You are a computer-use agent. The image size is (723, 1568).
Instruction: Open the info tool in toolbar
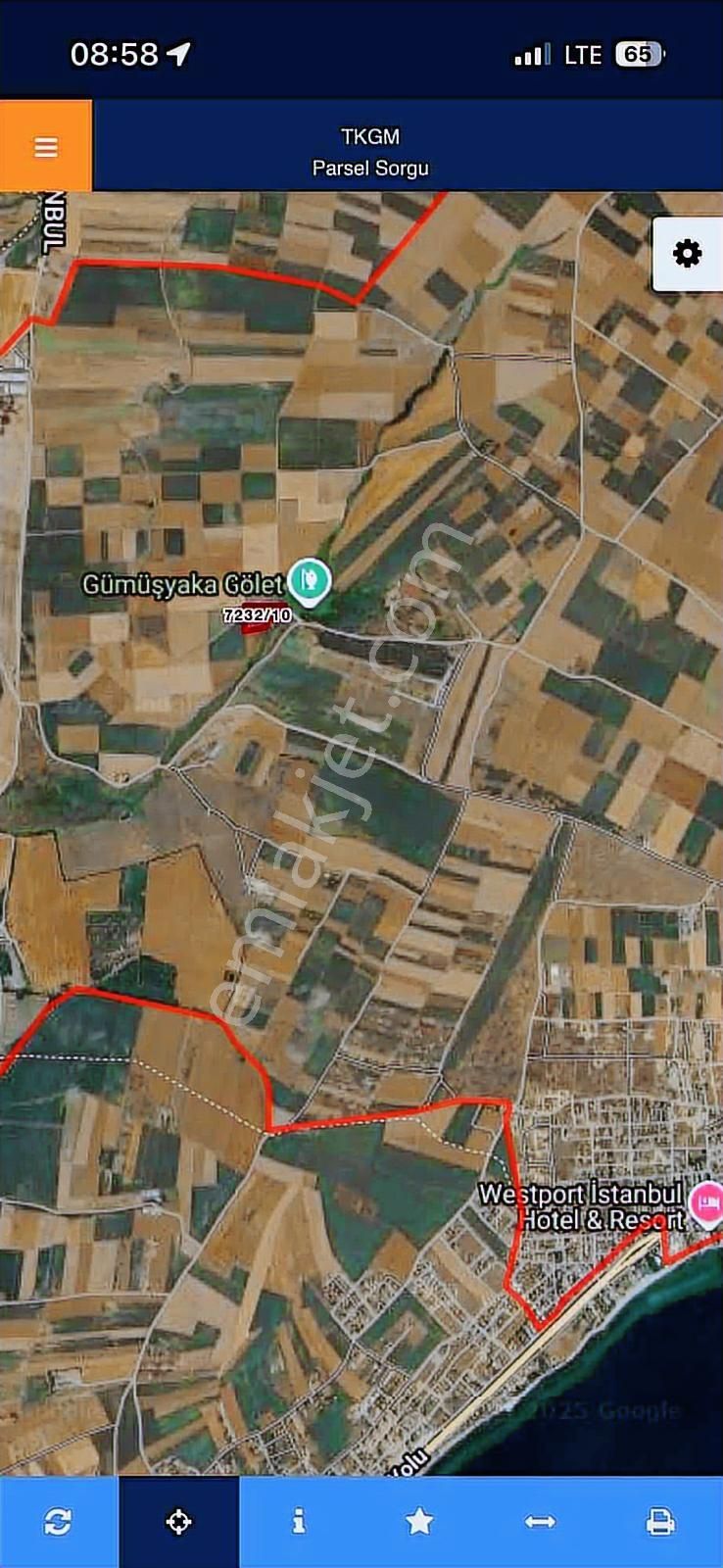pyautogui.click(x=299, y=1521)
